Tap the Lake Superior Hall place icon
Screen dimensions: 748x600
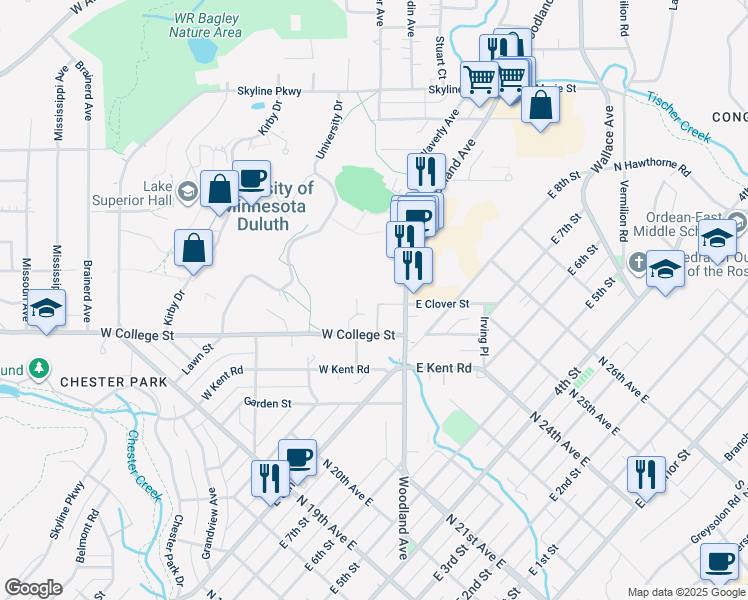187,192
